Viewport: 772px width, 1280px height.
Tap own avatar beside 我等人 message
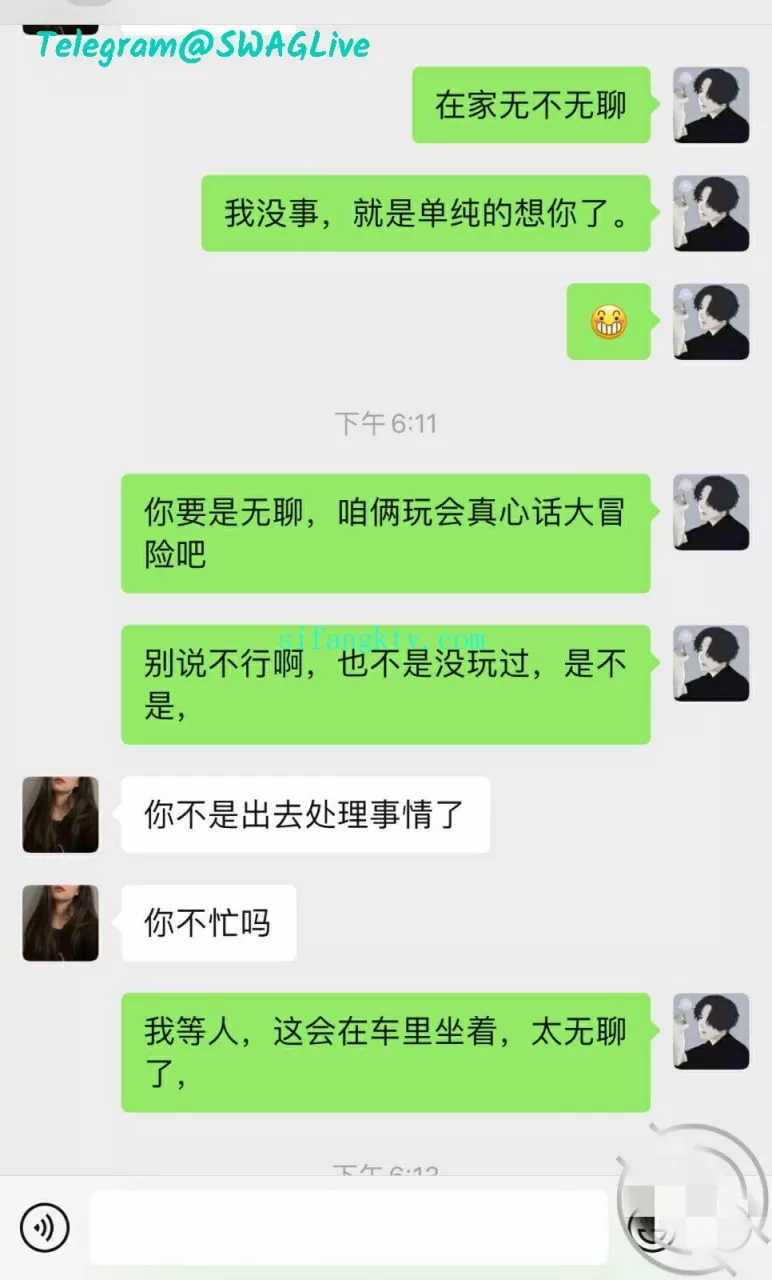(x=710, y=1031)
